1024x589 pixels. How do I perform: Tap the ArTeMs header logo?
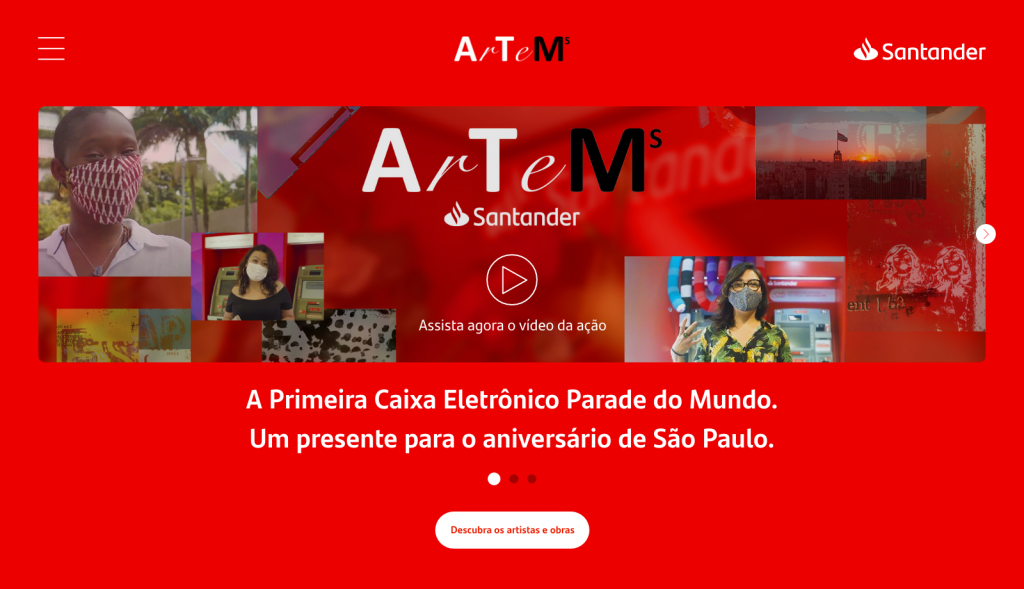[x=512, y=49]
